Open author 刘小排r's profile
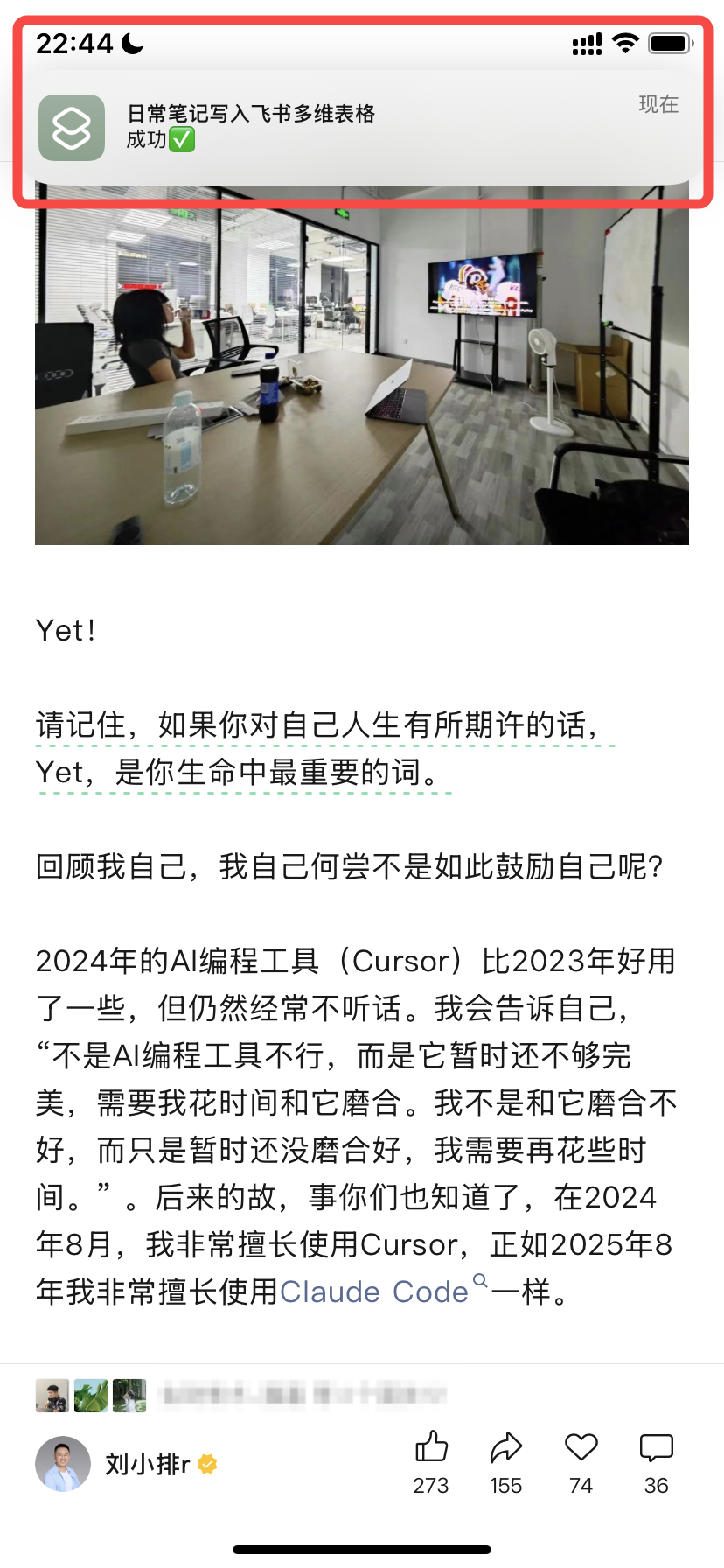The image size is (724, 1568). 147,1464
